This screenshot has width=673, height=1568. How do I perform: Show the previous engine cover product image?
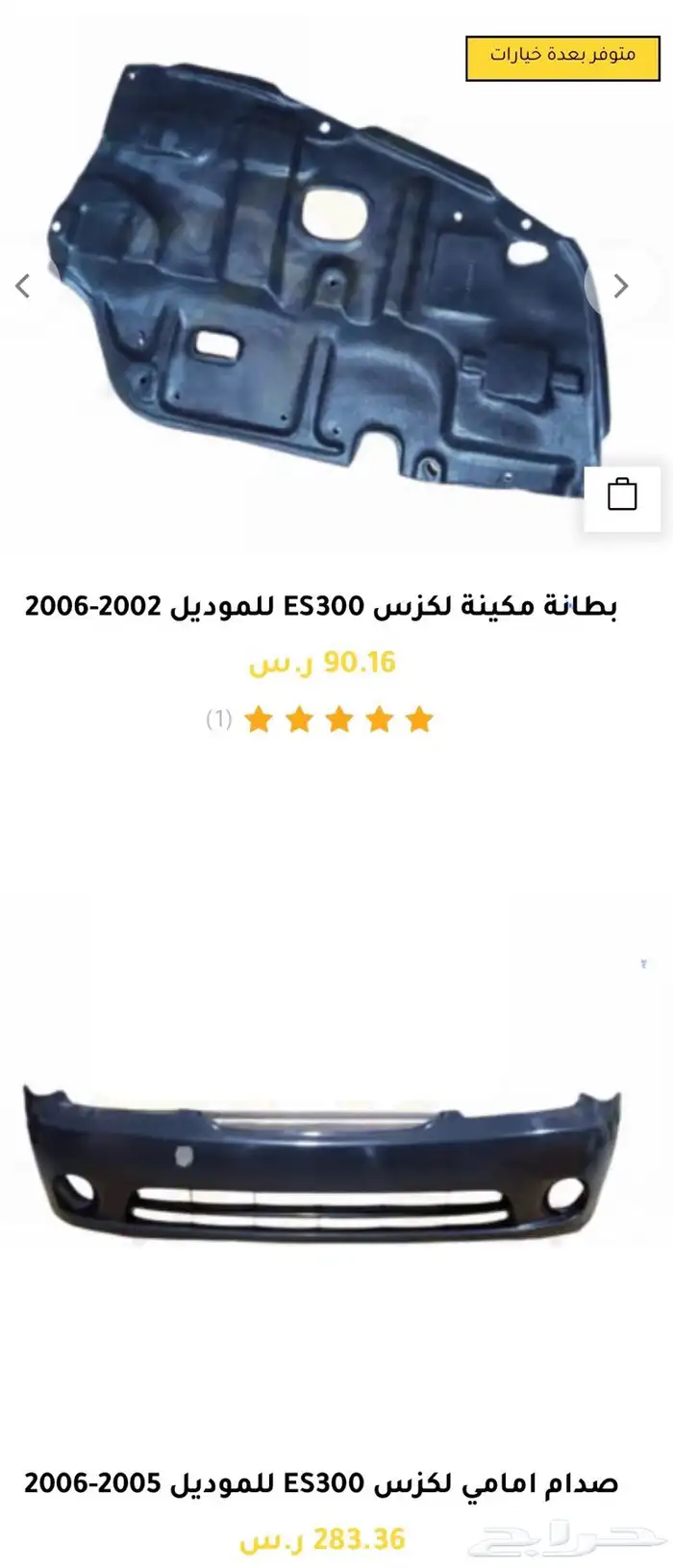click(x=24, y=286)
